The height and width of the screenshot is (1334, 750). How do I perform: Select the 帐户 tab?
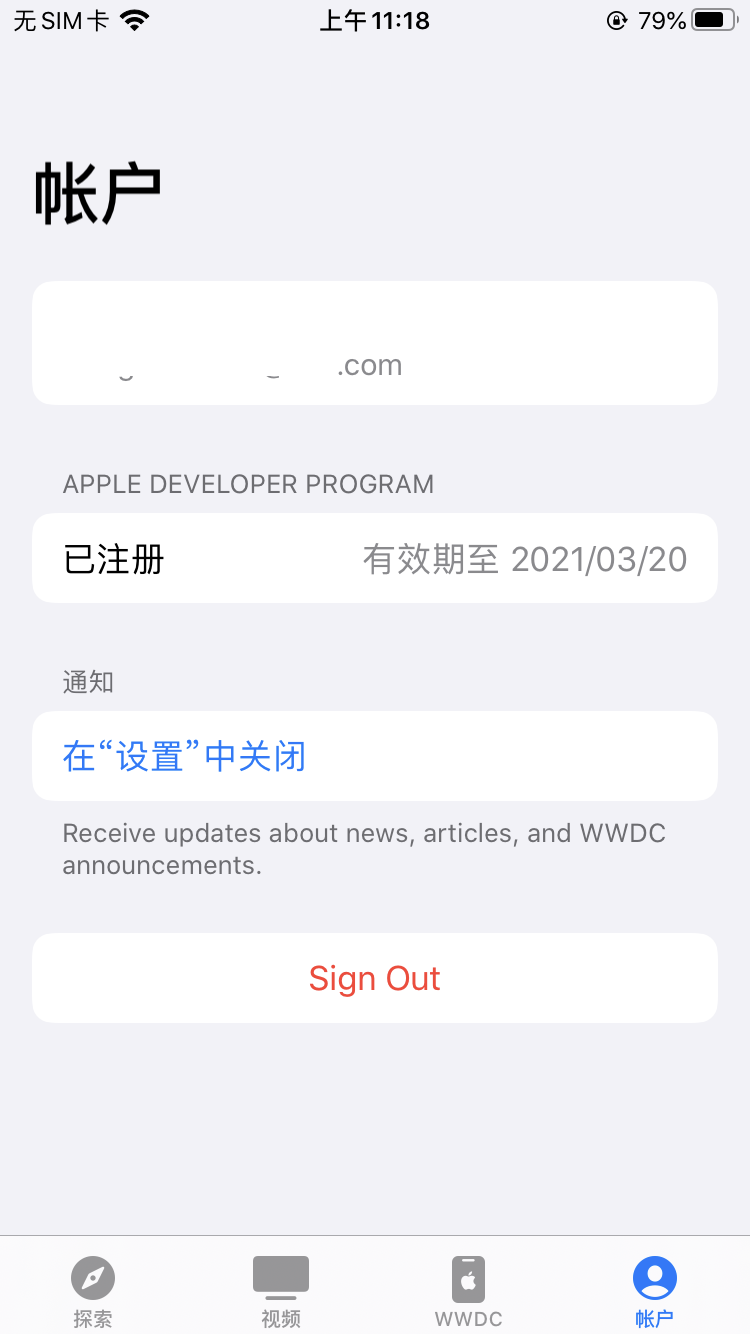pyautogui.click(x=655, y=1290)
